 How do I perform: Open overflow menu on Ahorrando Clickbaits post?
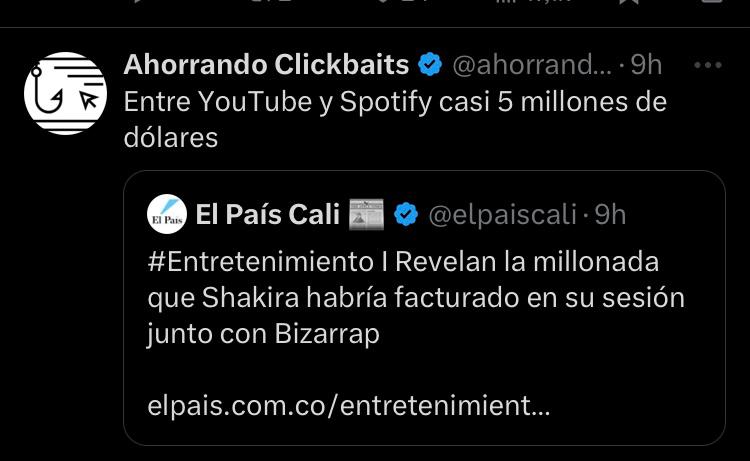(x=707, y=65)
